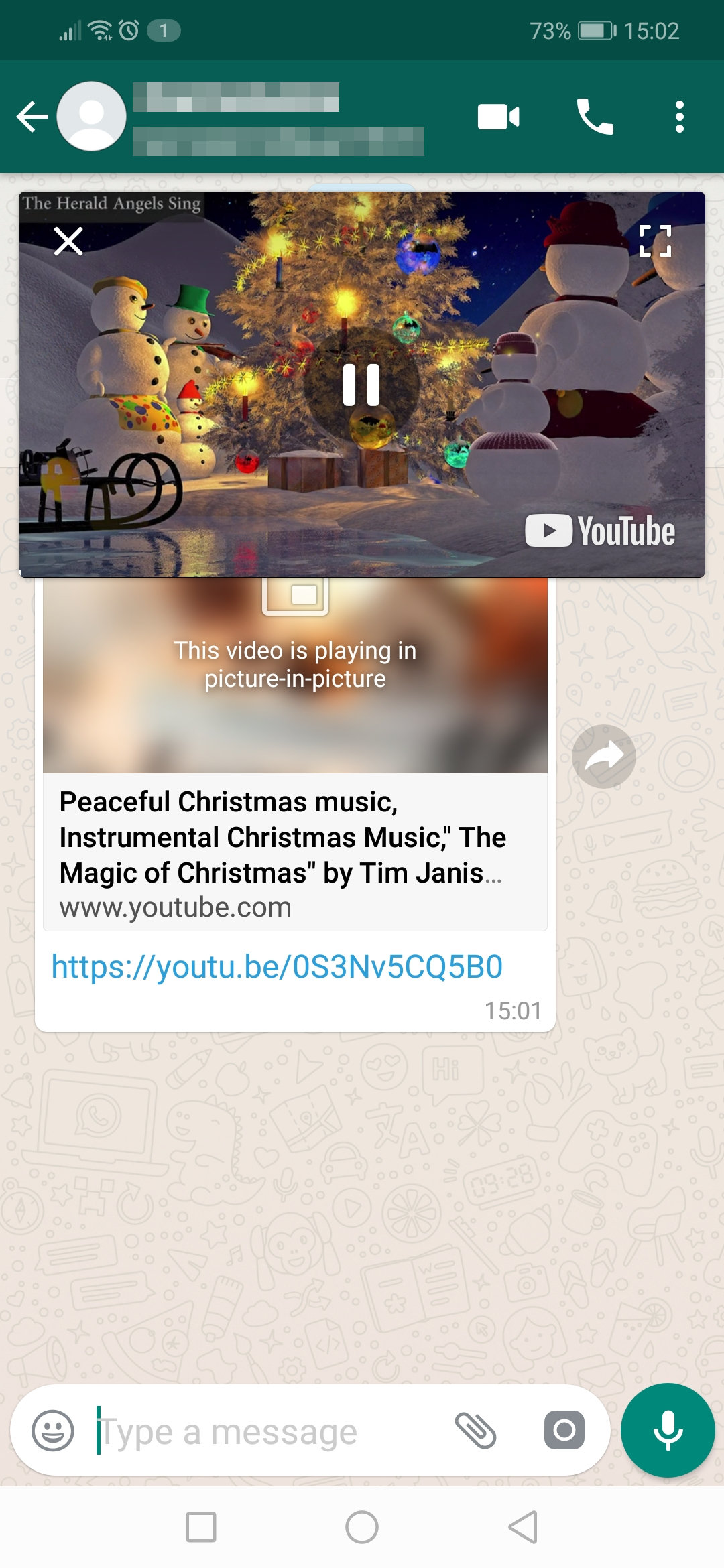This screenshot has height=1568, width=724.
Task: Open the emoji picker
Action: coord(53,1431)
